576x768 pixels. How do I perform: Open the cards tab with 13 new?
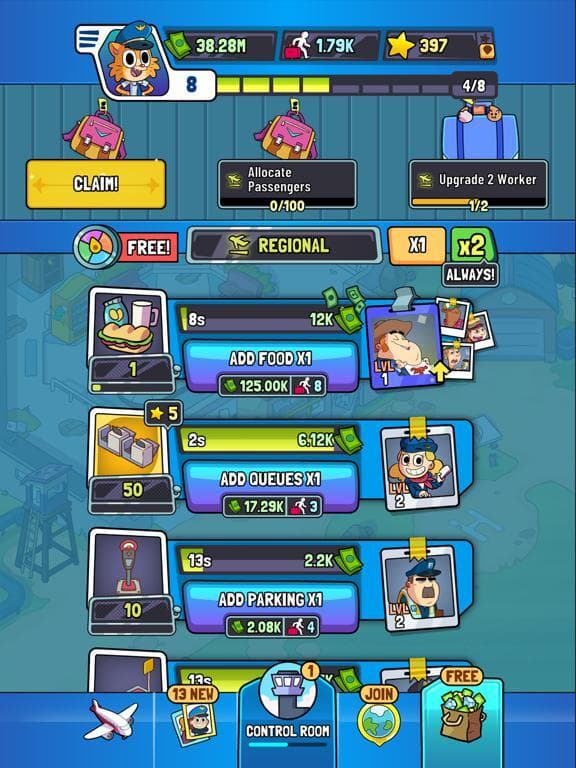tap(194, 716)
